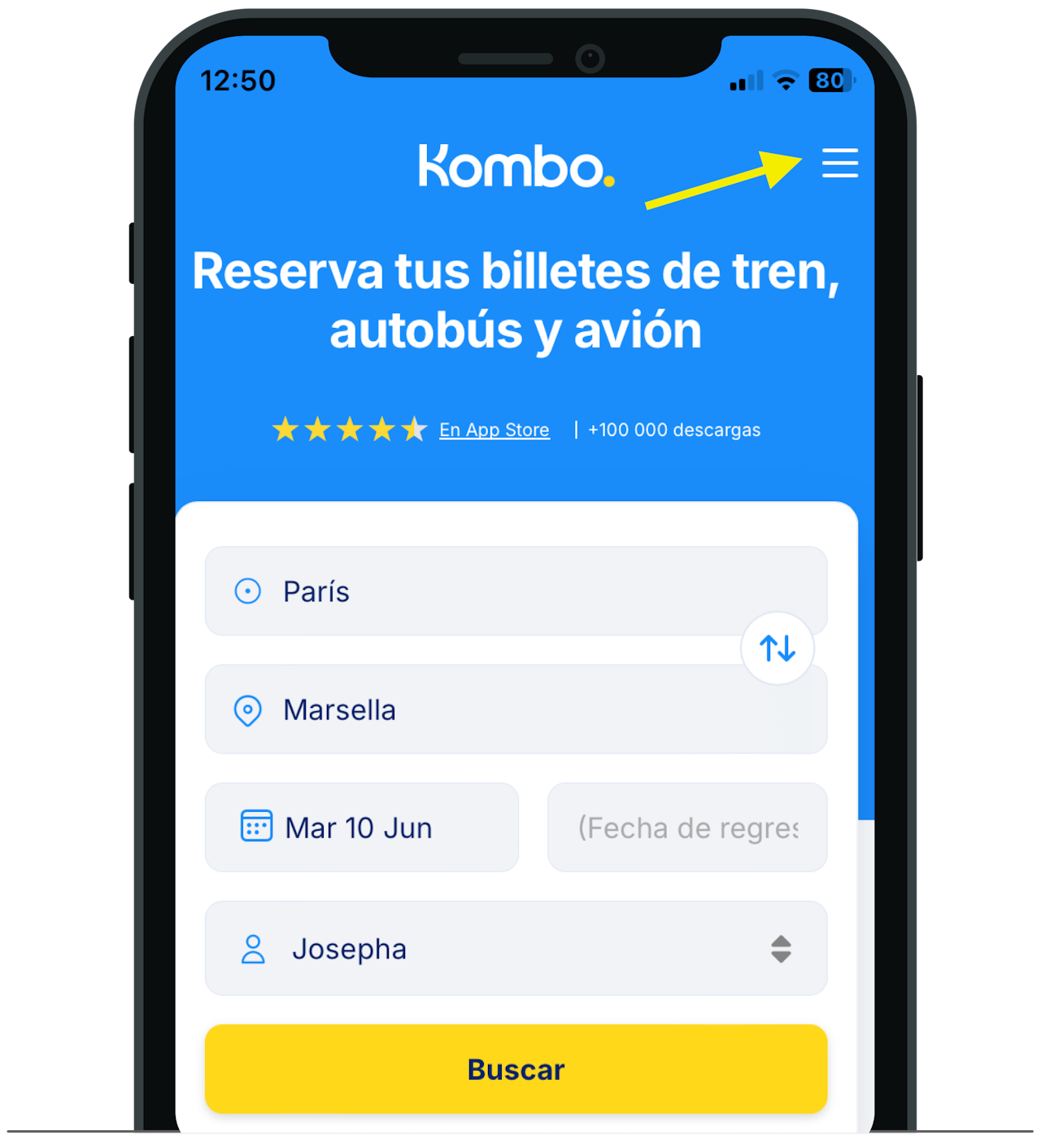This screenshot has height=1148, width=1041.
Task: Change the departure date Mar 10 Jun
Action: [x=361, y=827]
